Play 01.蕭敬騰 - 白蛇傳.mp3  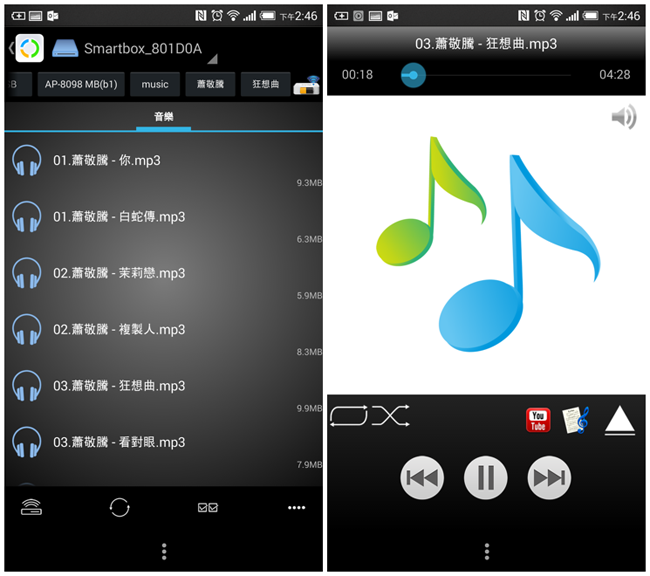[118, 216]
